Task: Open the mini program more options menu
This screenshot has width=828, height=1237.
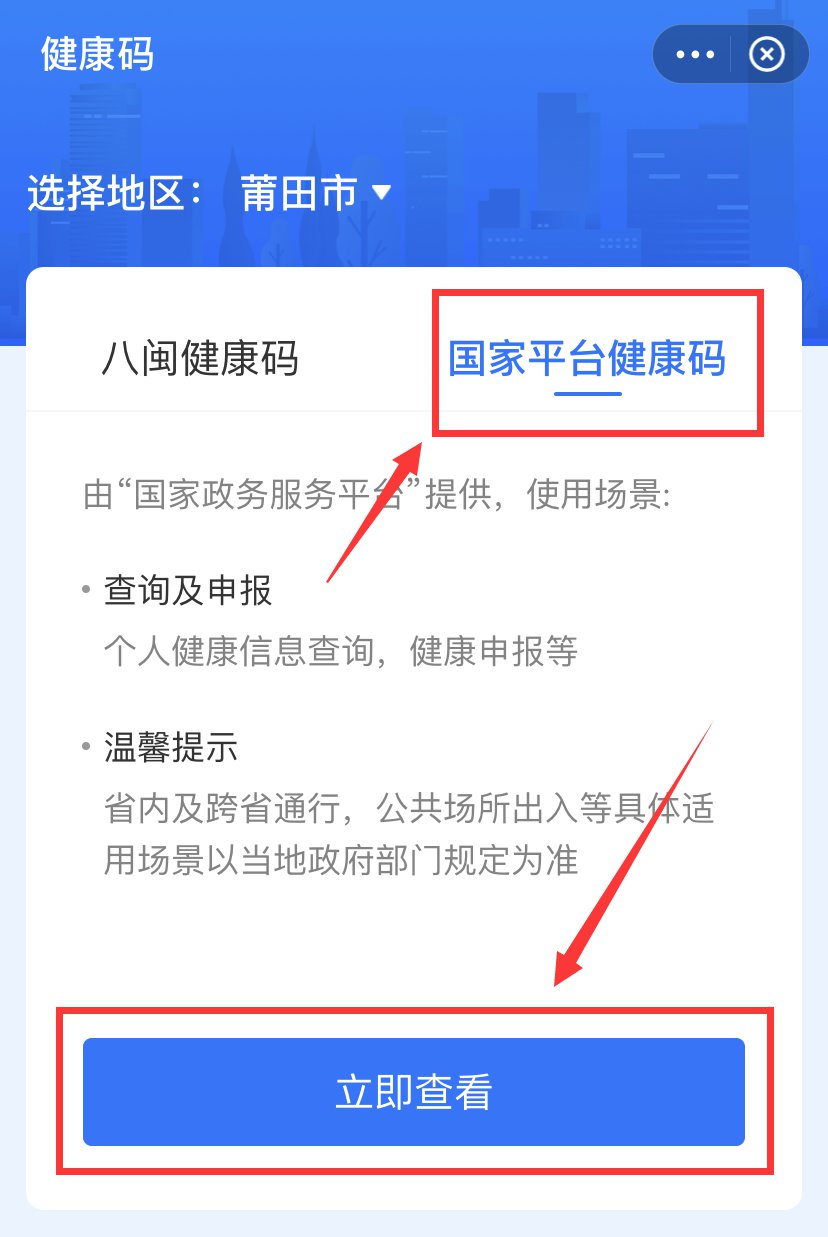Action: 695,55
